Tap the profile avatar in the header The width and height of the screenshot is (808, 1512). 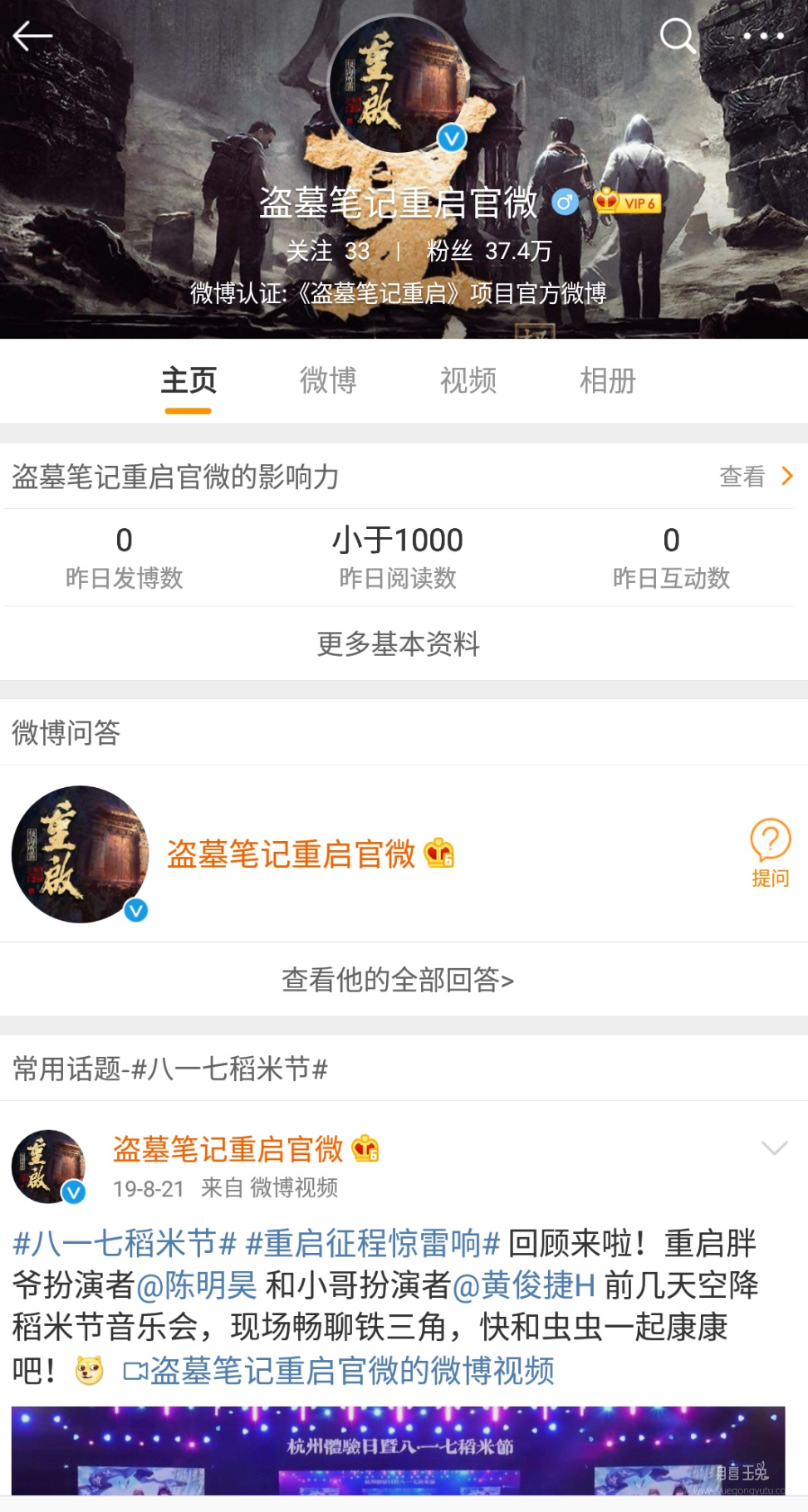tap(398, 84)
